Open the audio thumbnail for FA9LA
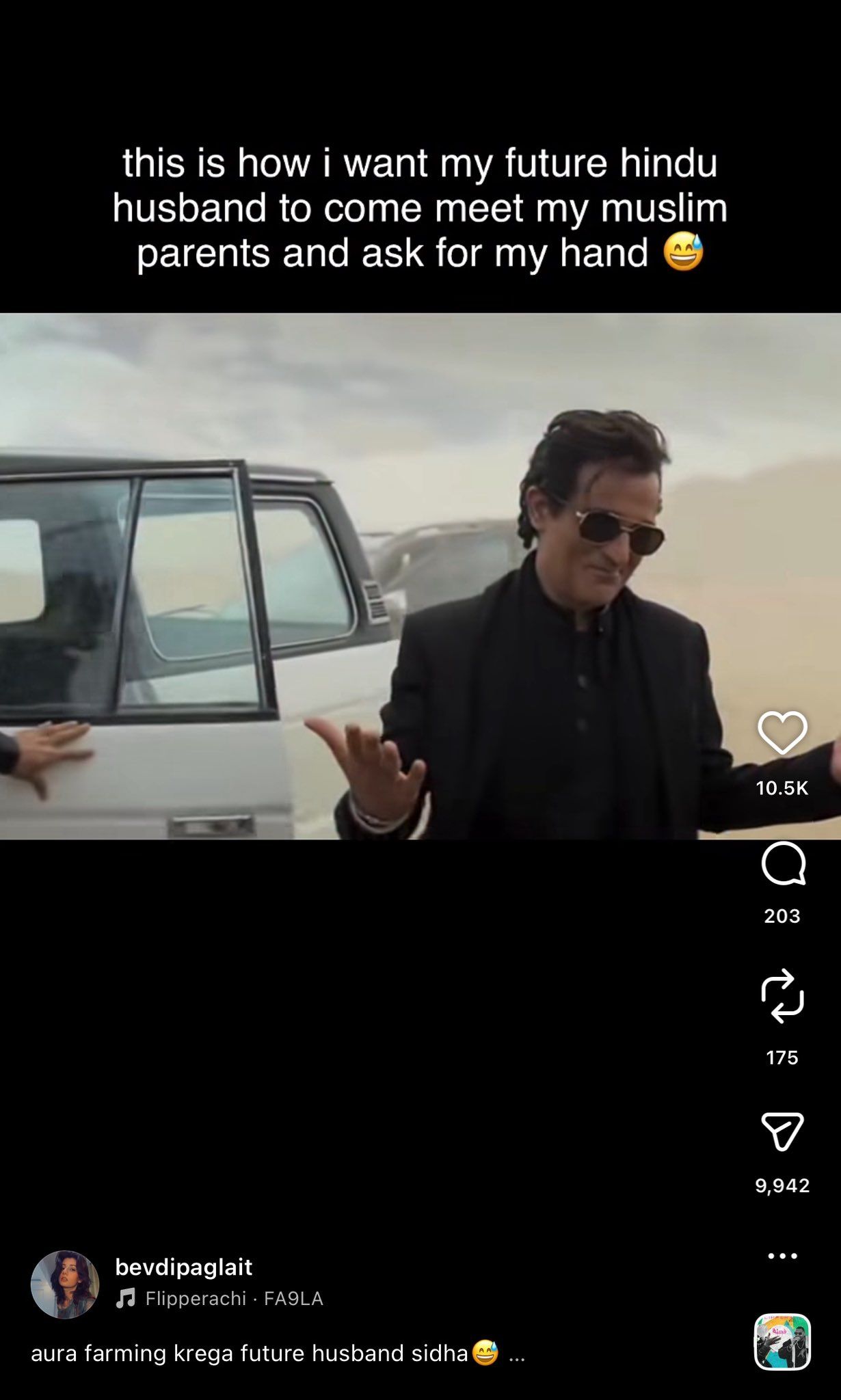Image resolution: width=841 pixels, height=1400 pixels. point(782,1341)
